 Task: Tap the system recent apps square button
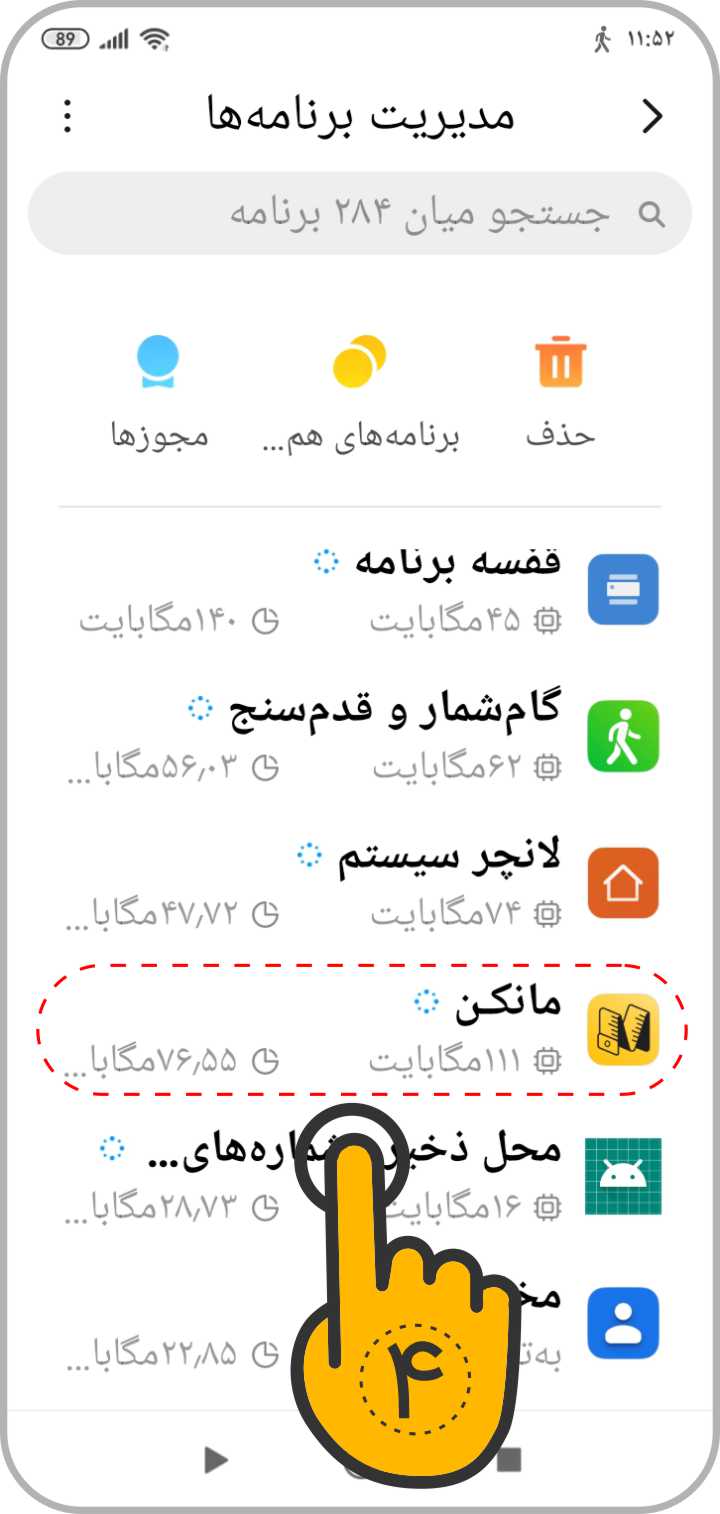(x=509, y=1460)
